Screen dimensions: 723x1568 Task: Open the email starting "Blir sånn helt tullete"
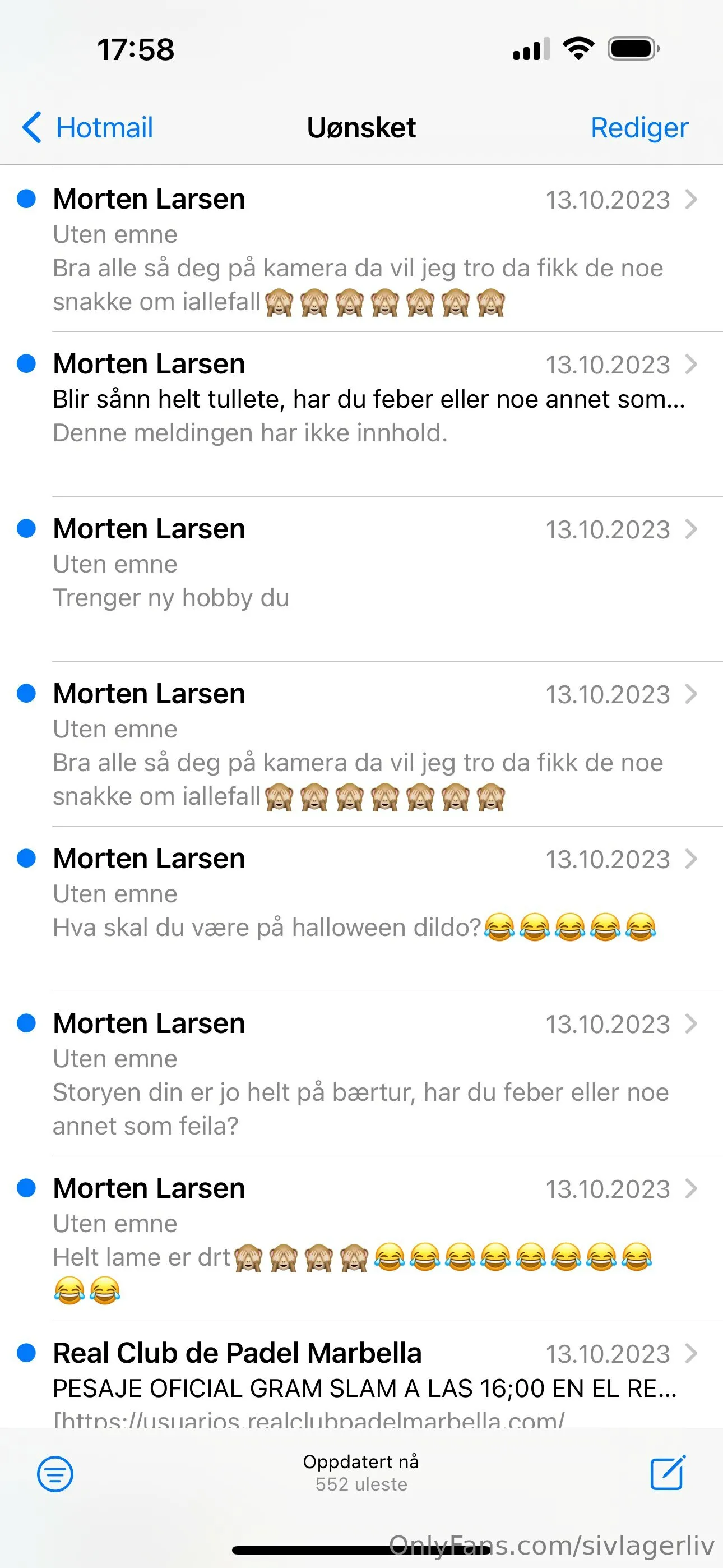point(365,399)
